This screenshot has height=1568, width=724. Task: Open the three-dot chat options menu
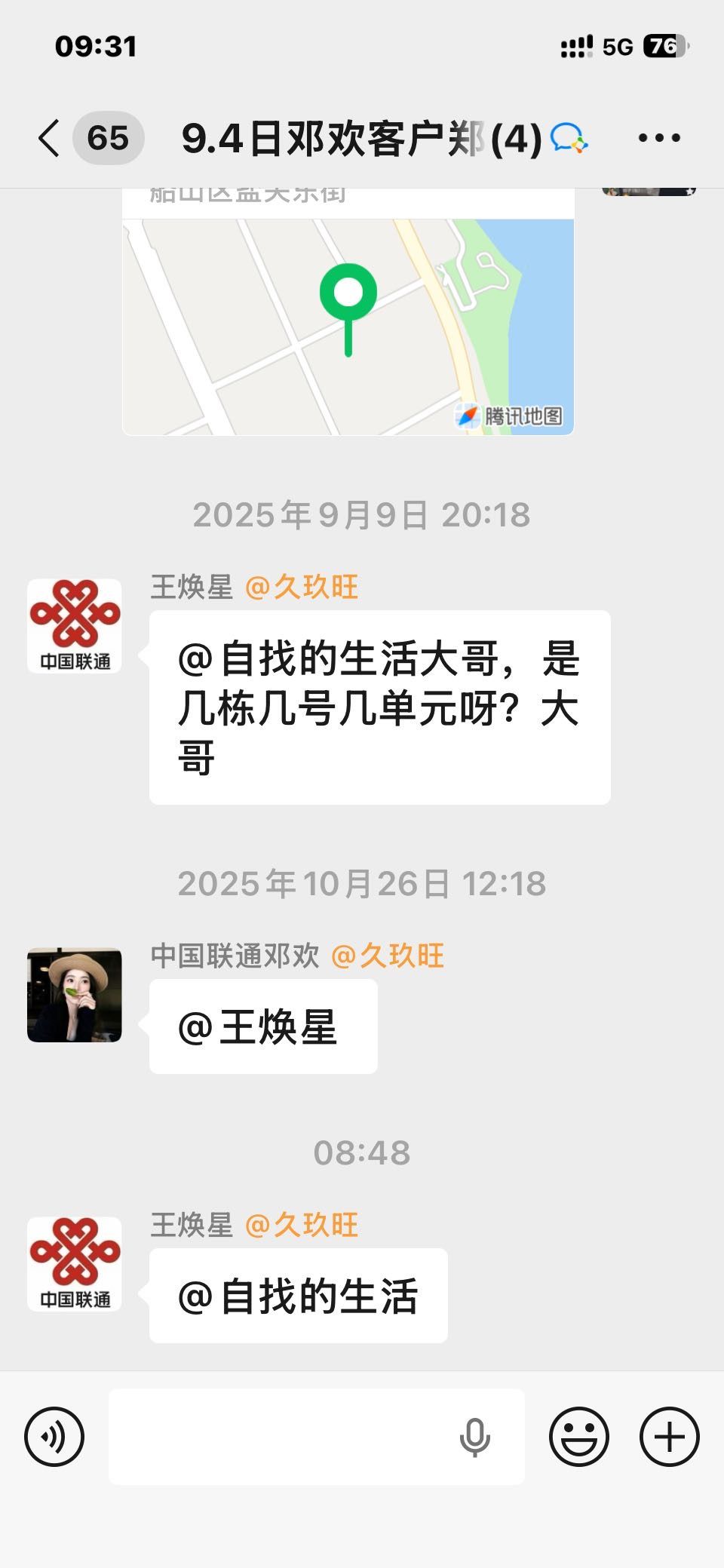[659, 138]
